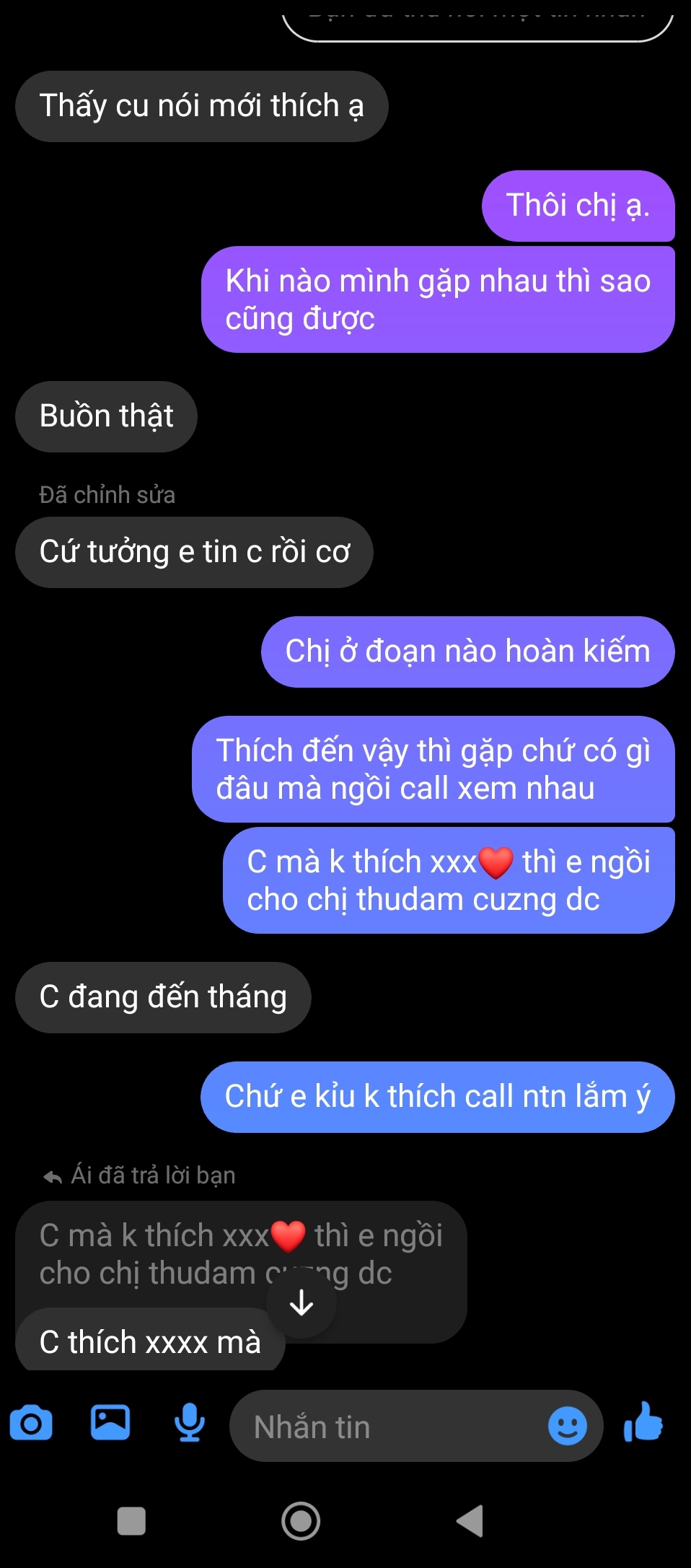Go back using the system back button
The height and width of the screenshot is (1568, 691).
(470, 1521)
